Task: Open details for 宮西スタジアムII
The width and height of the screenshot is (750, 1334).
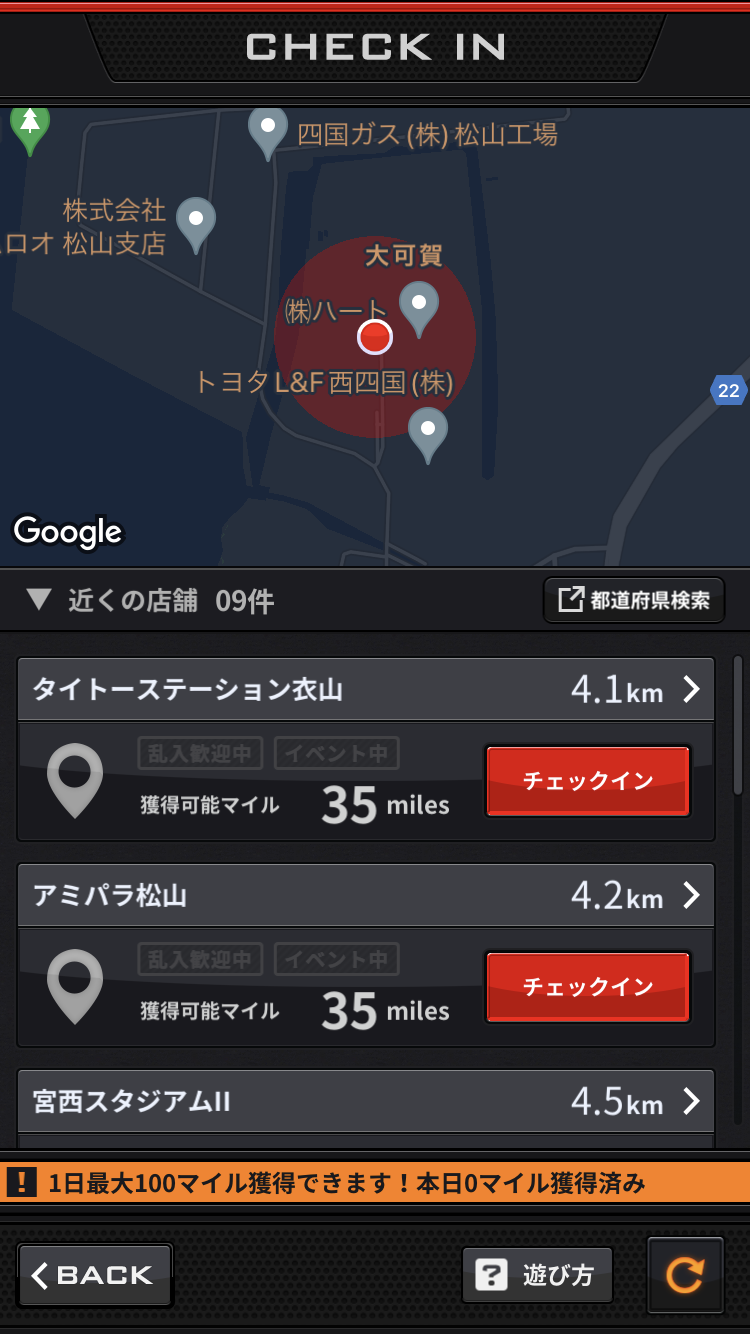Action: [x=366, y=1102]
